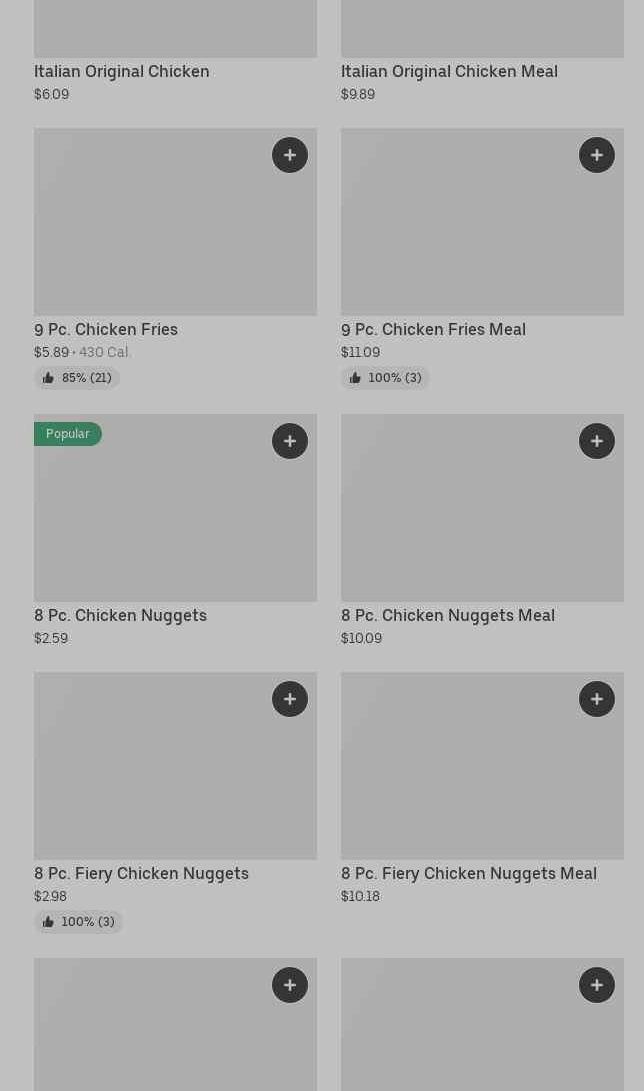Open the Italian Original Chicken Meal item
Image resolution: width=644 pixels, height=1091 pixels.
449,71
